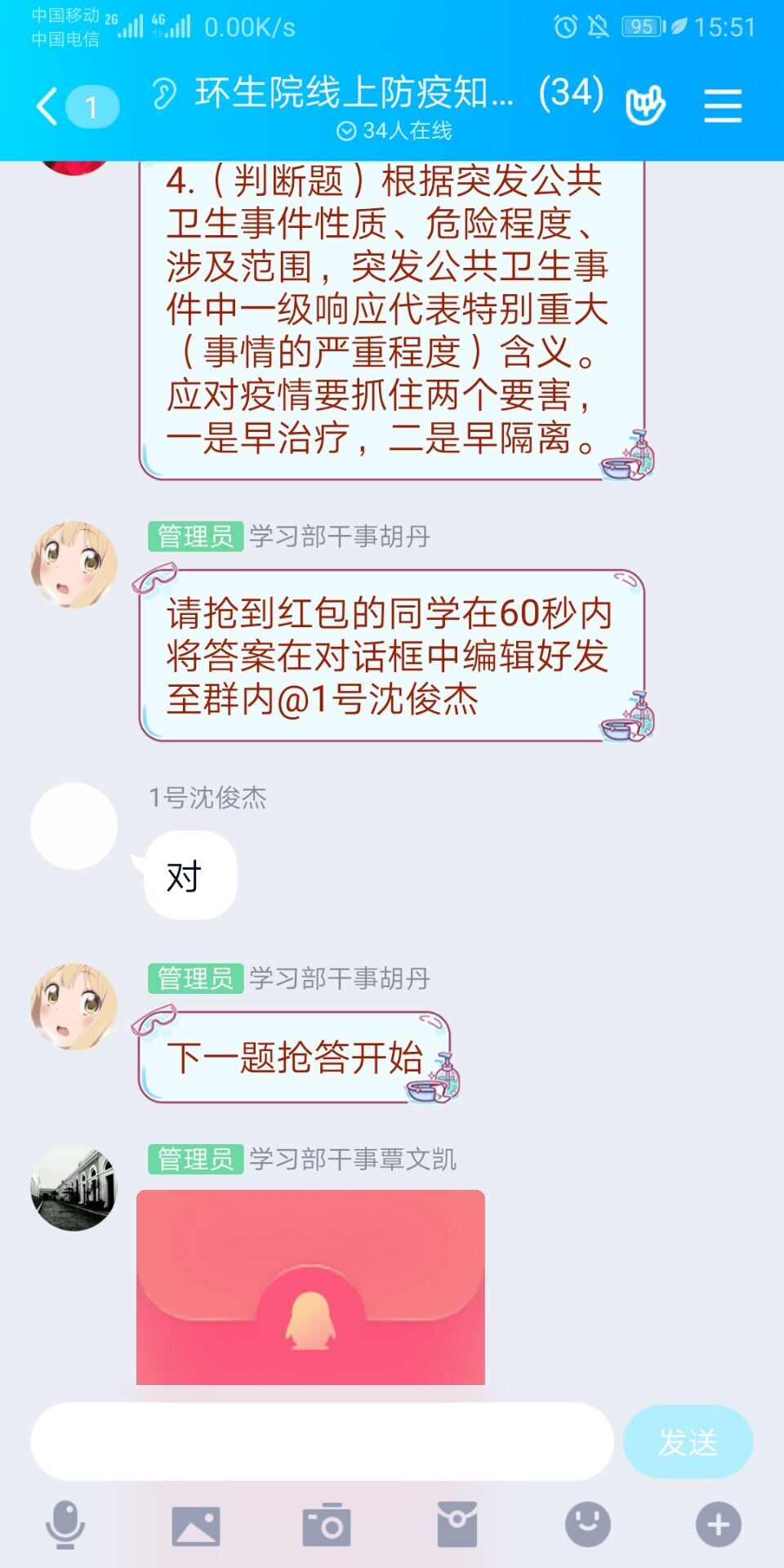
Task: Tap the 发送 send button
Action: pos(688,1441)
